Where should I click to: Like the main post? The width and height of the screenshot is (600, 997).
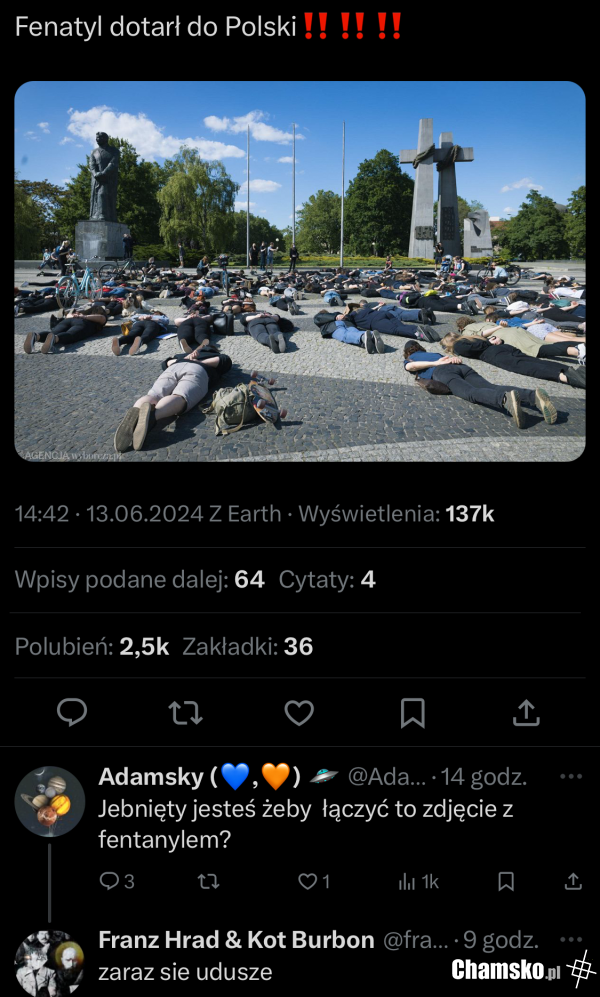[299, 712]
